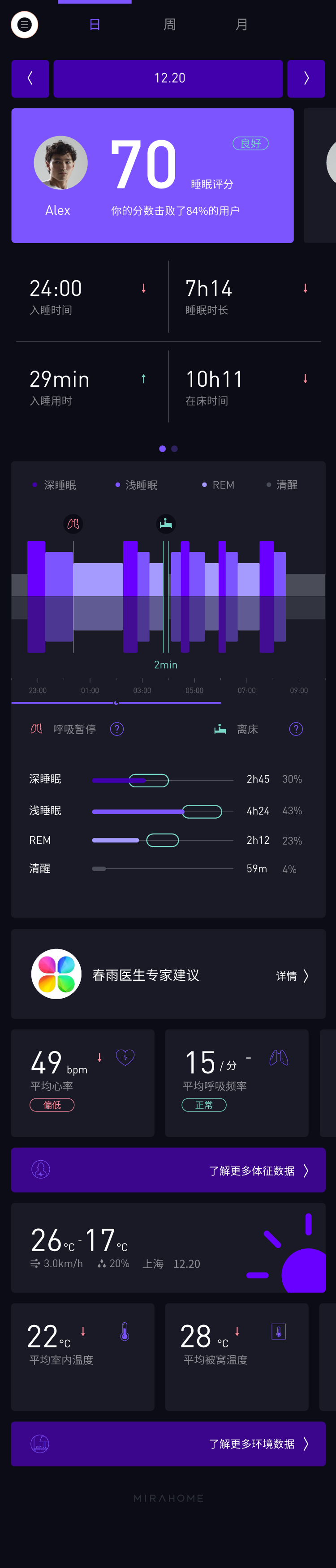Open the 平均心率 card

click(83, 1082)
